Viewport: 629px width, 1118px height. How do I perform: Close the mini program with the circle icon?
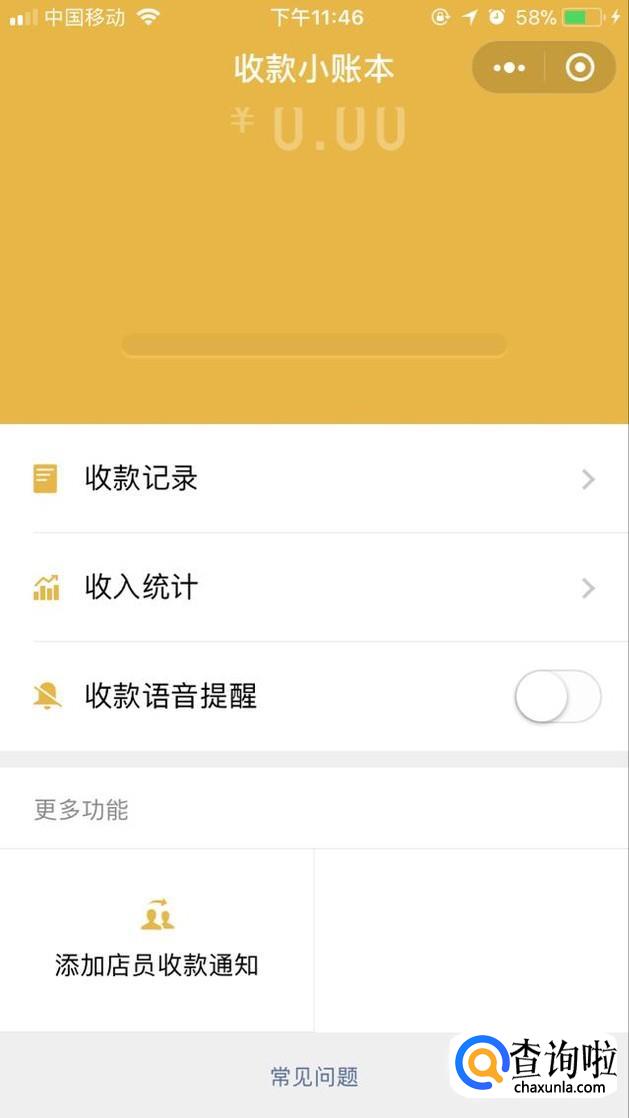[580, 68]
